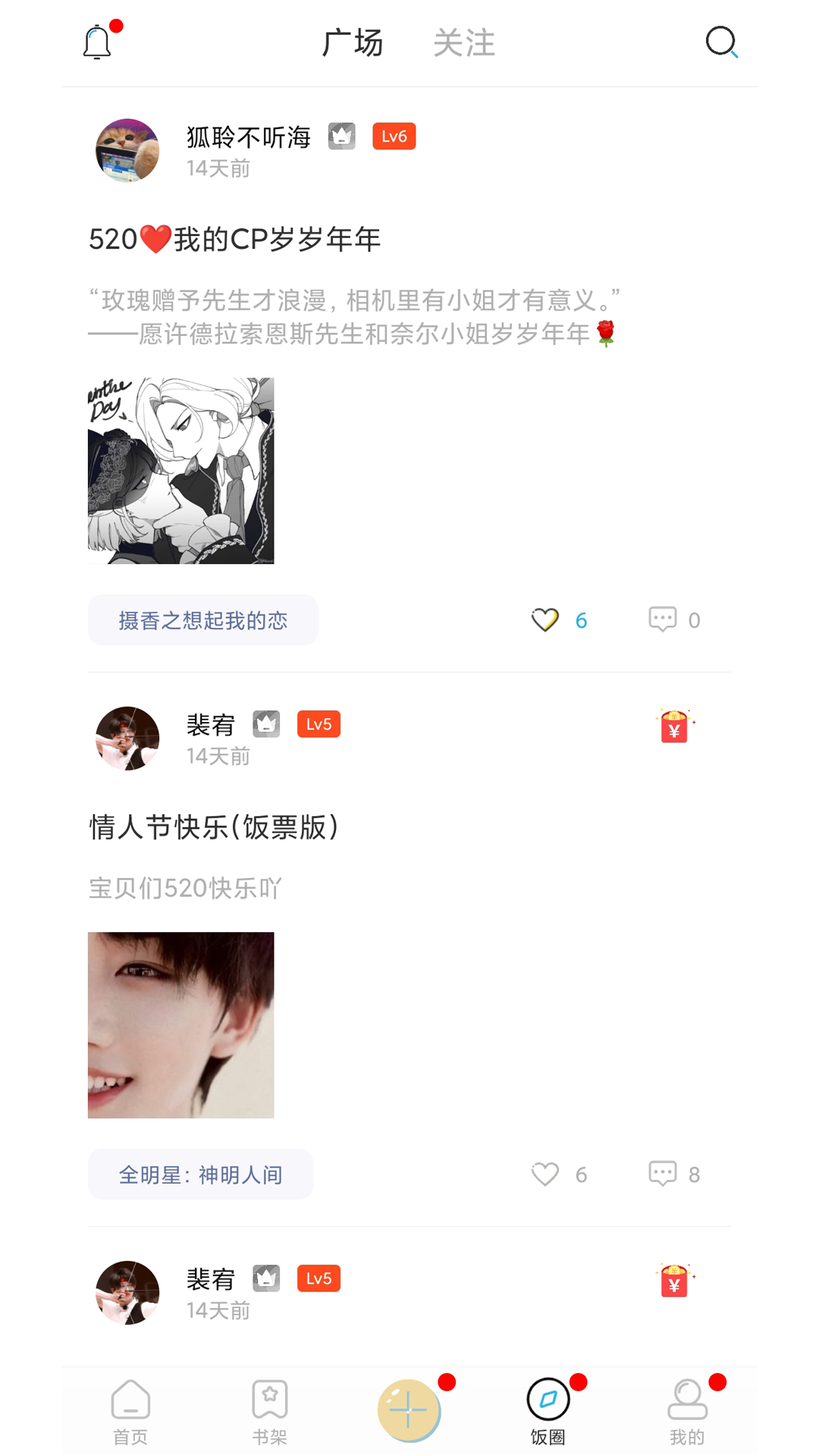Create a new post with plus button
This screenshot has height=1456, width=819.
(408, 1410)
